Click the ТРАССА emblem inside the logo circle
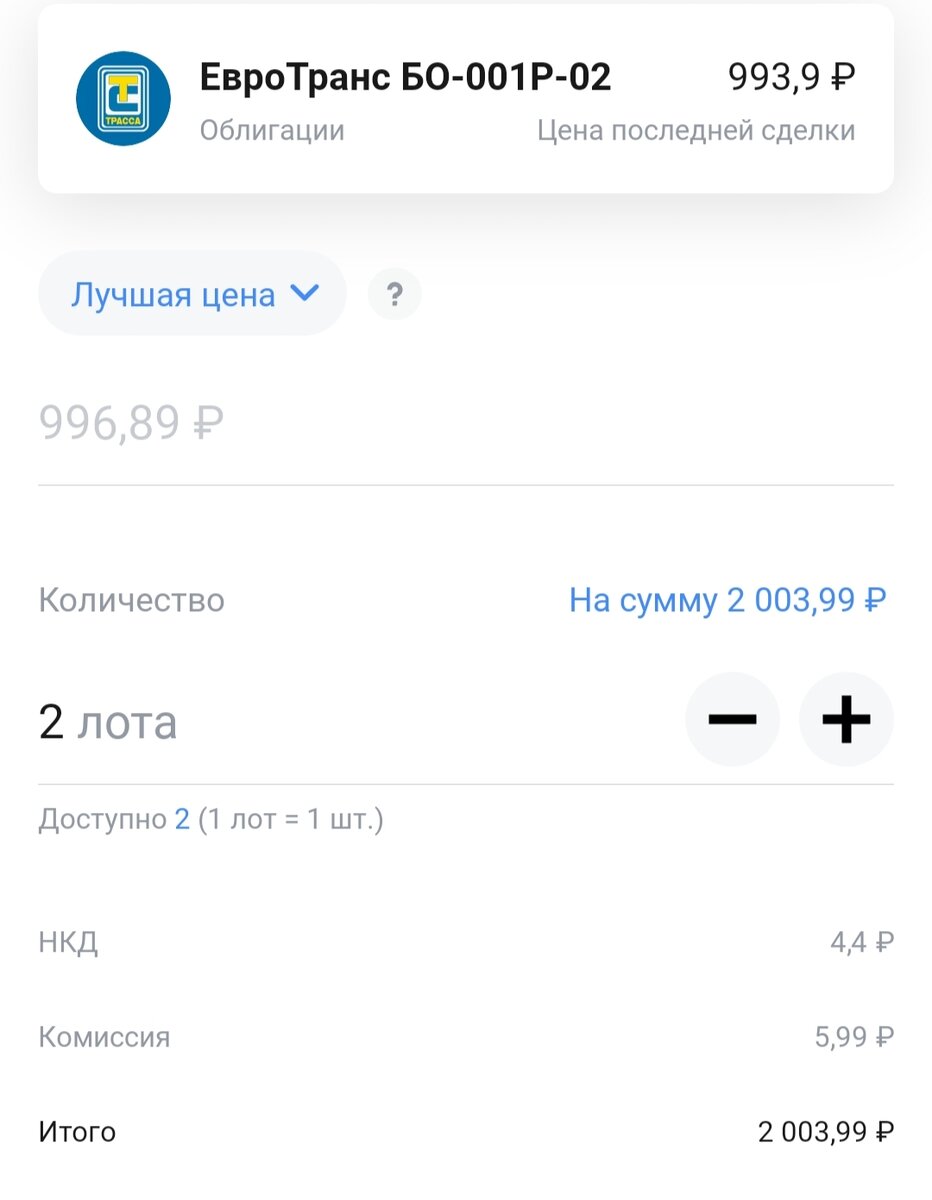This screenshot has width=932, height=1200. [x=123, y=98]
